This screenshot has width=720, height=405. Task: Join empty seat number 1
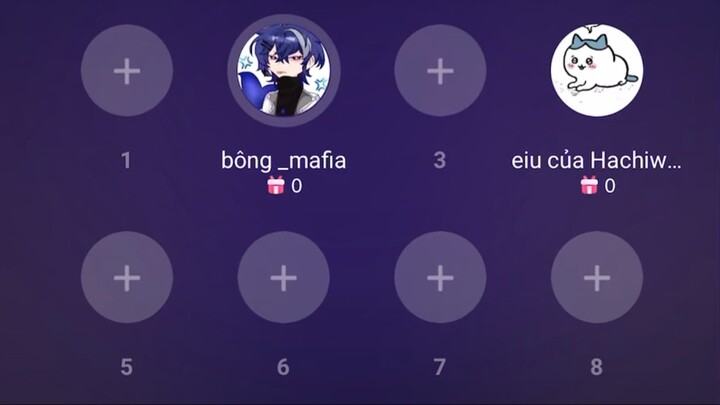click(x=127, y=71)
